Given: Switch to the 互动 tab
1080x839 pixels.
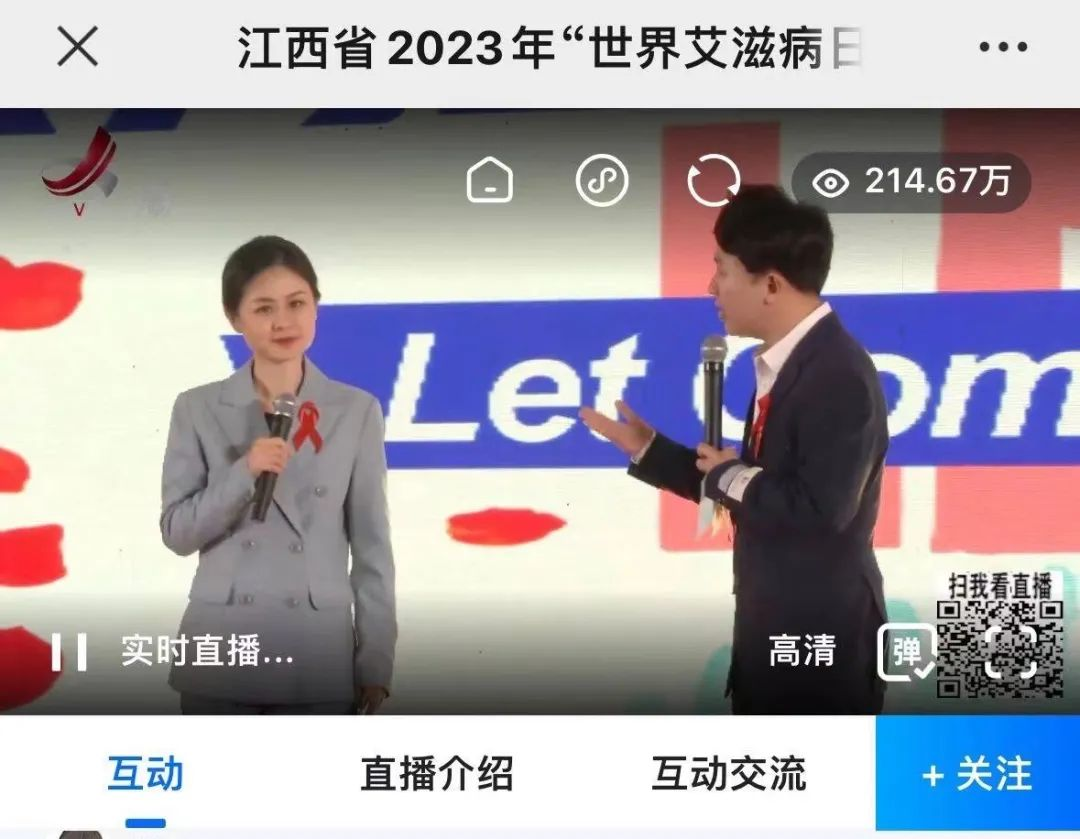Looking at the screenshot, I should [x=146, y=774].
